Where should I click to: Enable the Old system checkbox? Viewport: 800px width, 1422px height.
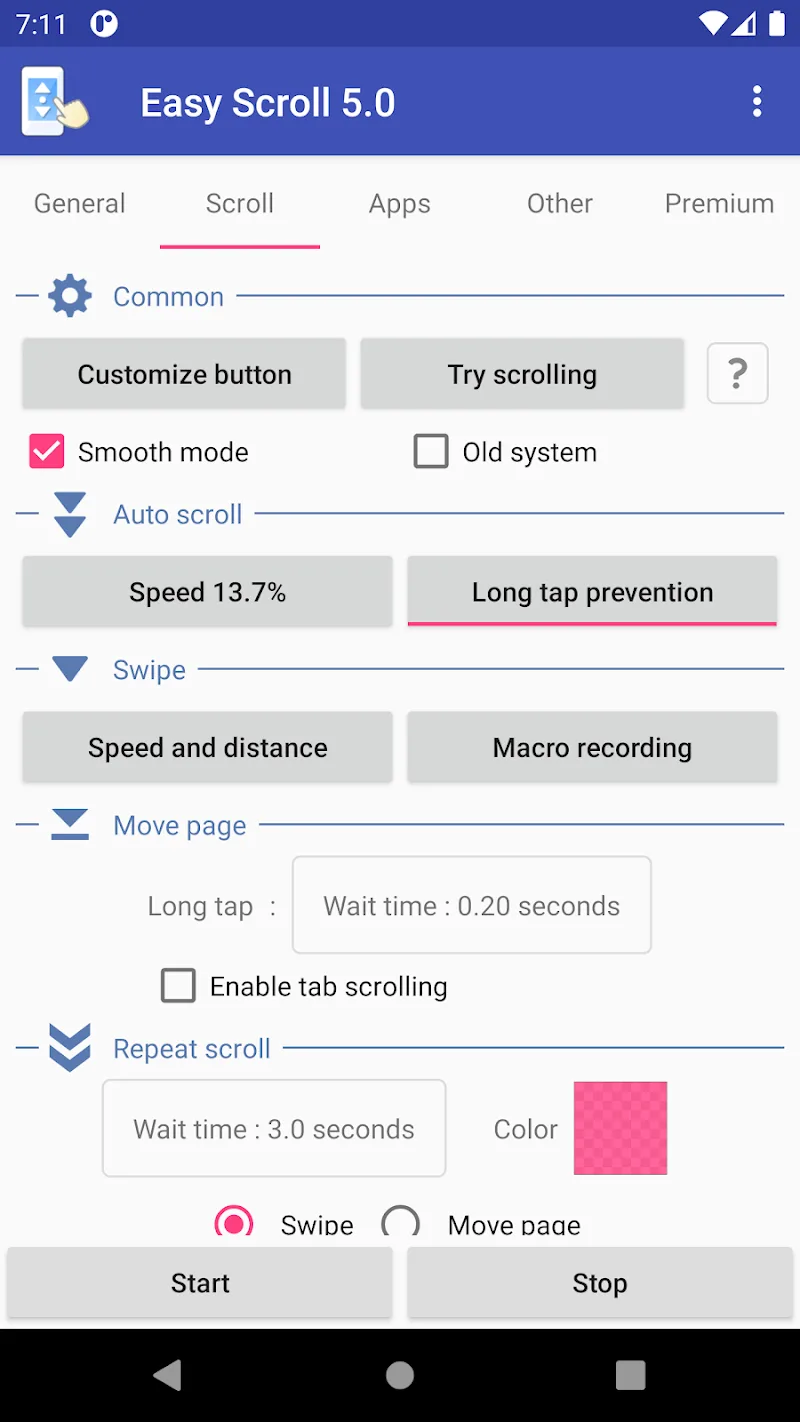click(431, 452)
